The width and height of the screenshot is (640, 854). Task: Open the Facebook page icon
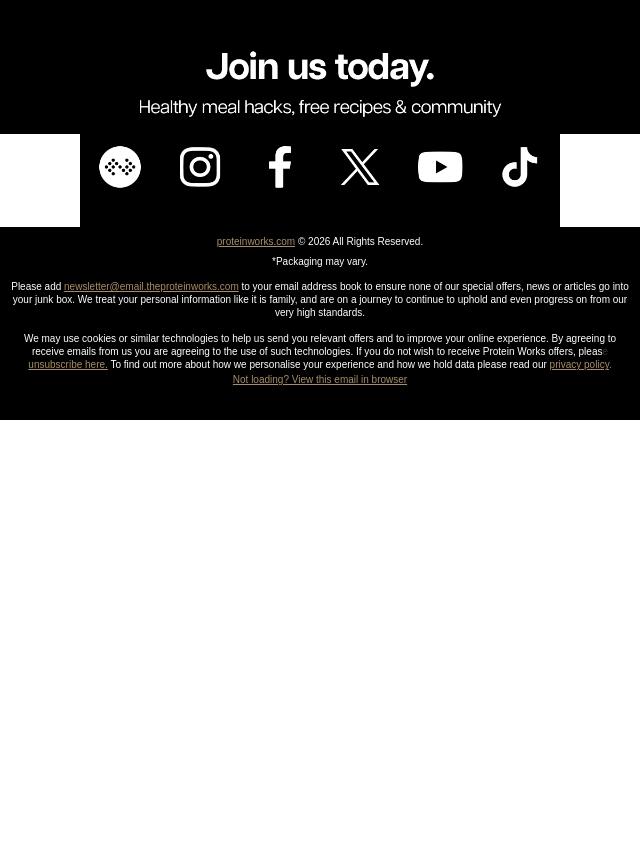[280, 167]
